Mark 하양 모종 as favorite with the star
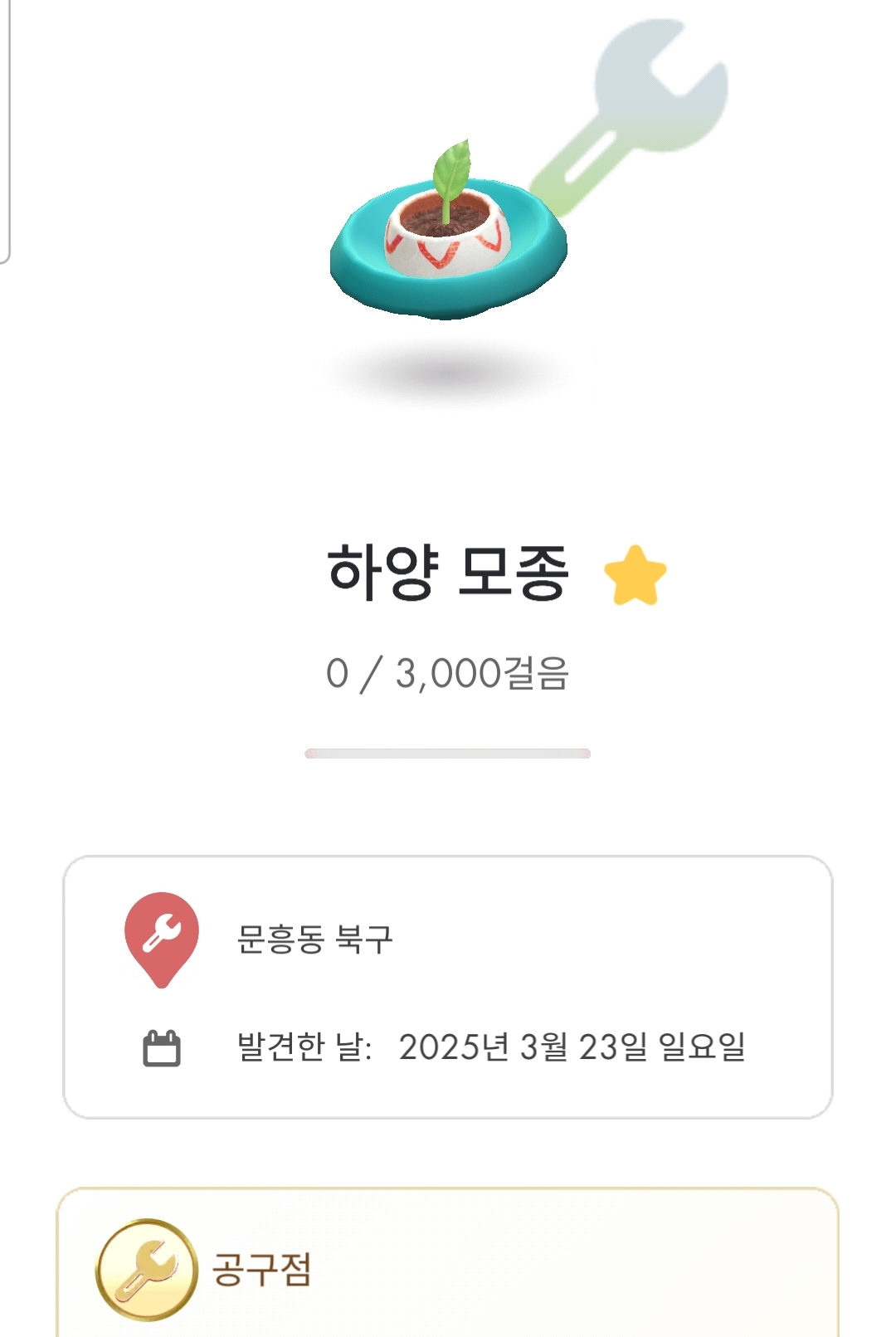 point(635,575)
